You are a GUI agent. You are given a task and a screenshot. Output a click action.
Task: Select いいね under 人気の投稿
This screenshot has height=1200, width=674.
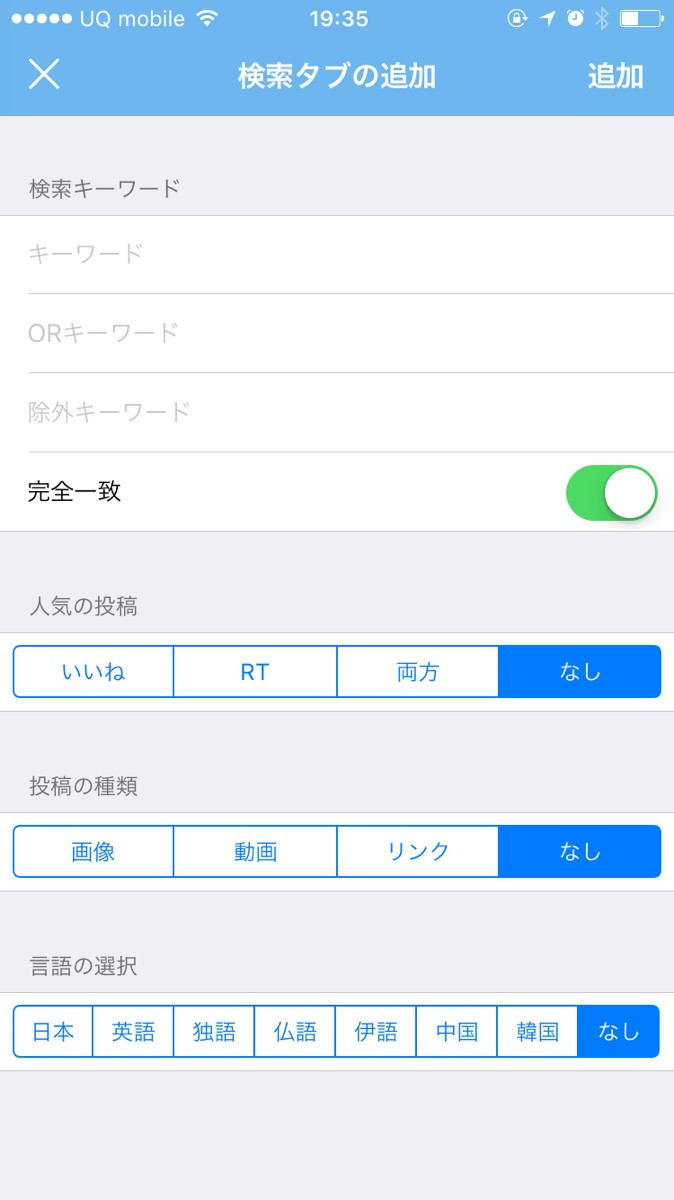94,672
